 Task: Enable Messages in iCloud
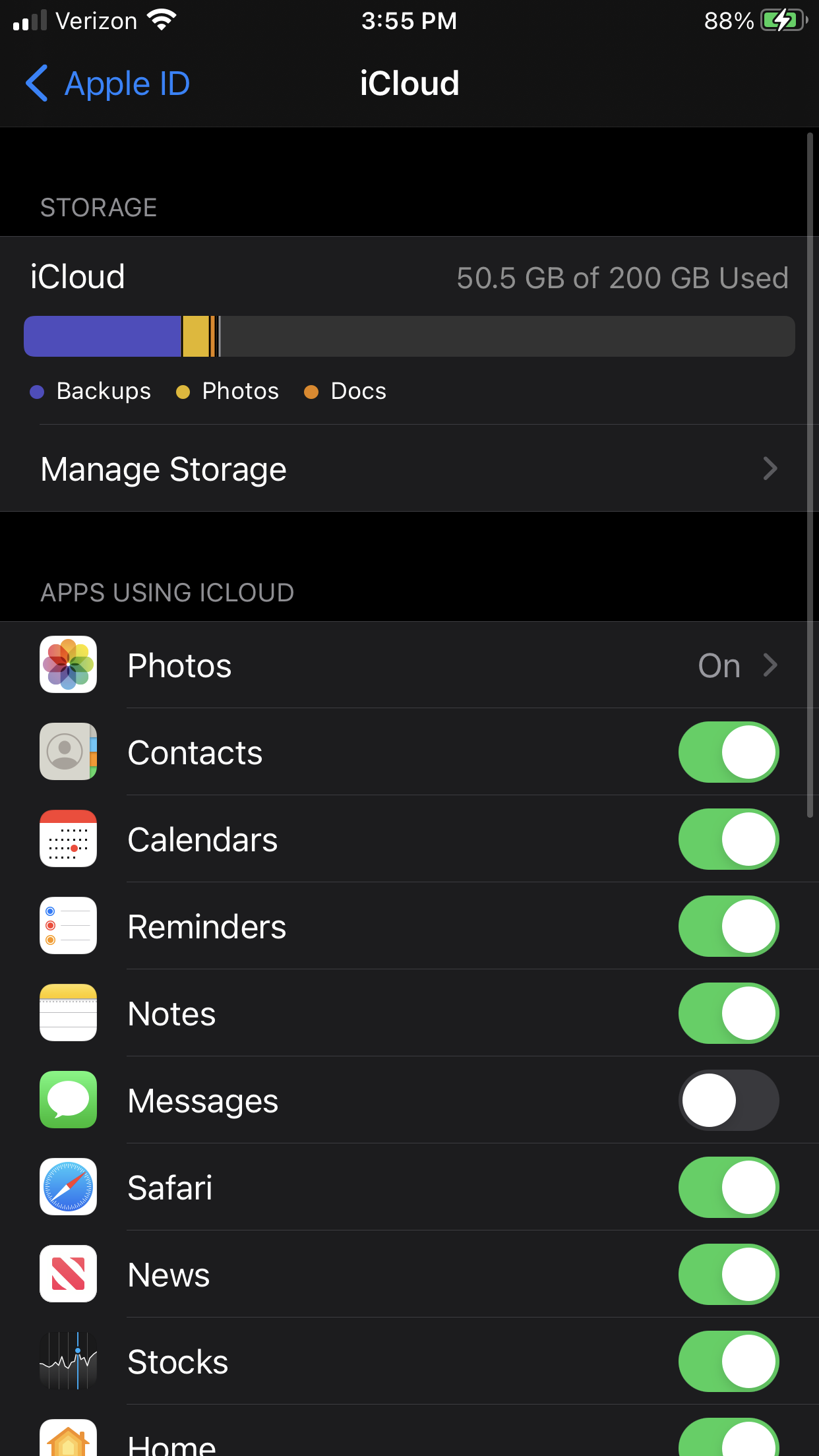(x=728, y=1101)
